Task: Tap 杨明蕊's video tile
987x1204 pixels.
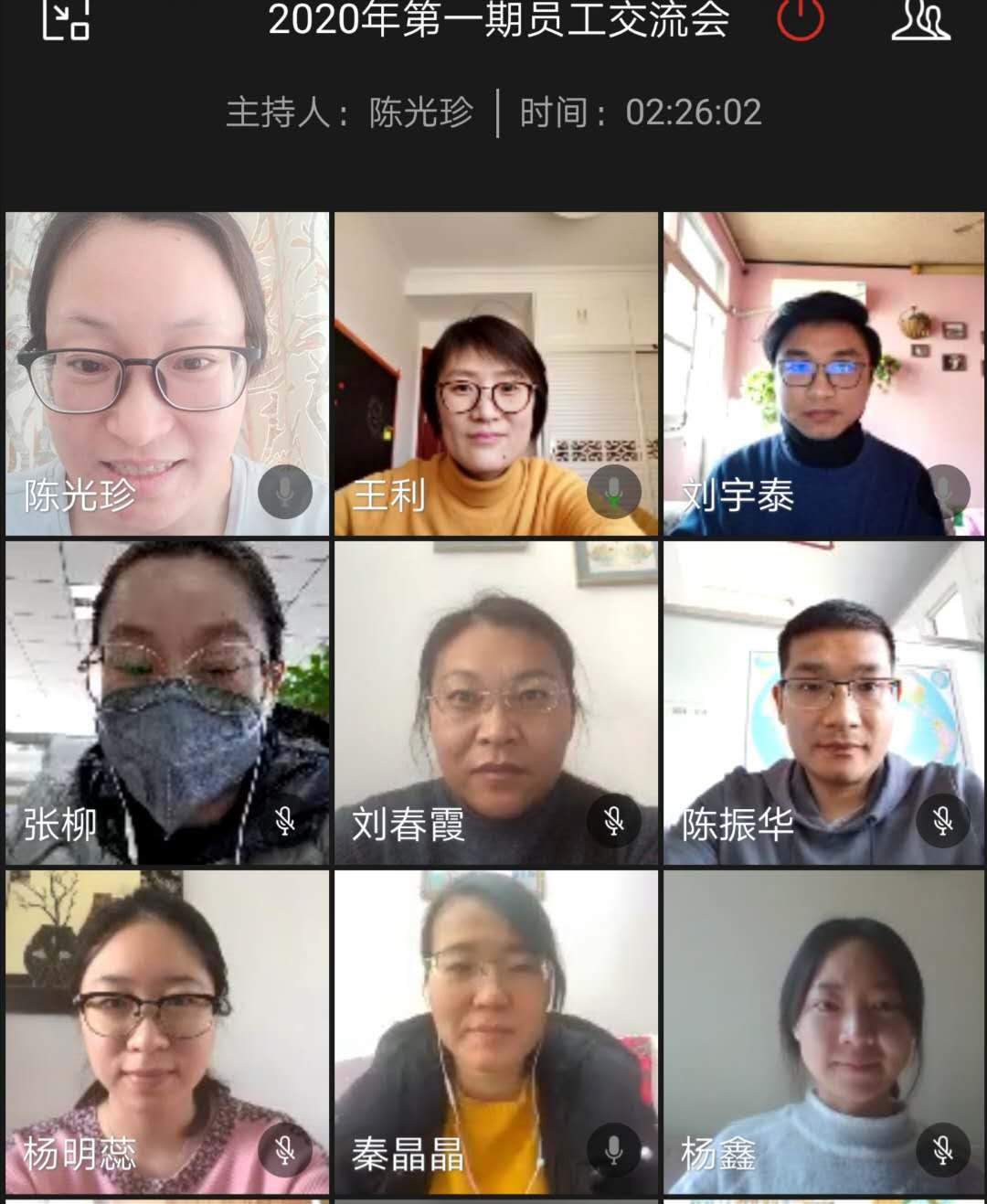Action: tap(167, 1031)
